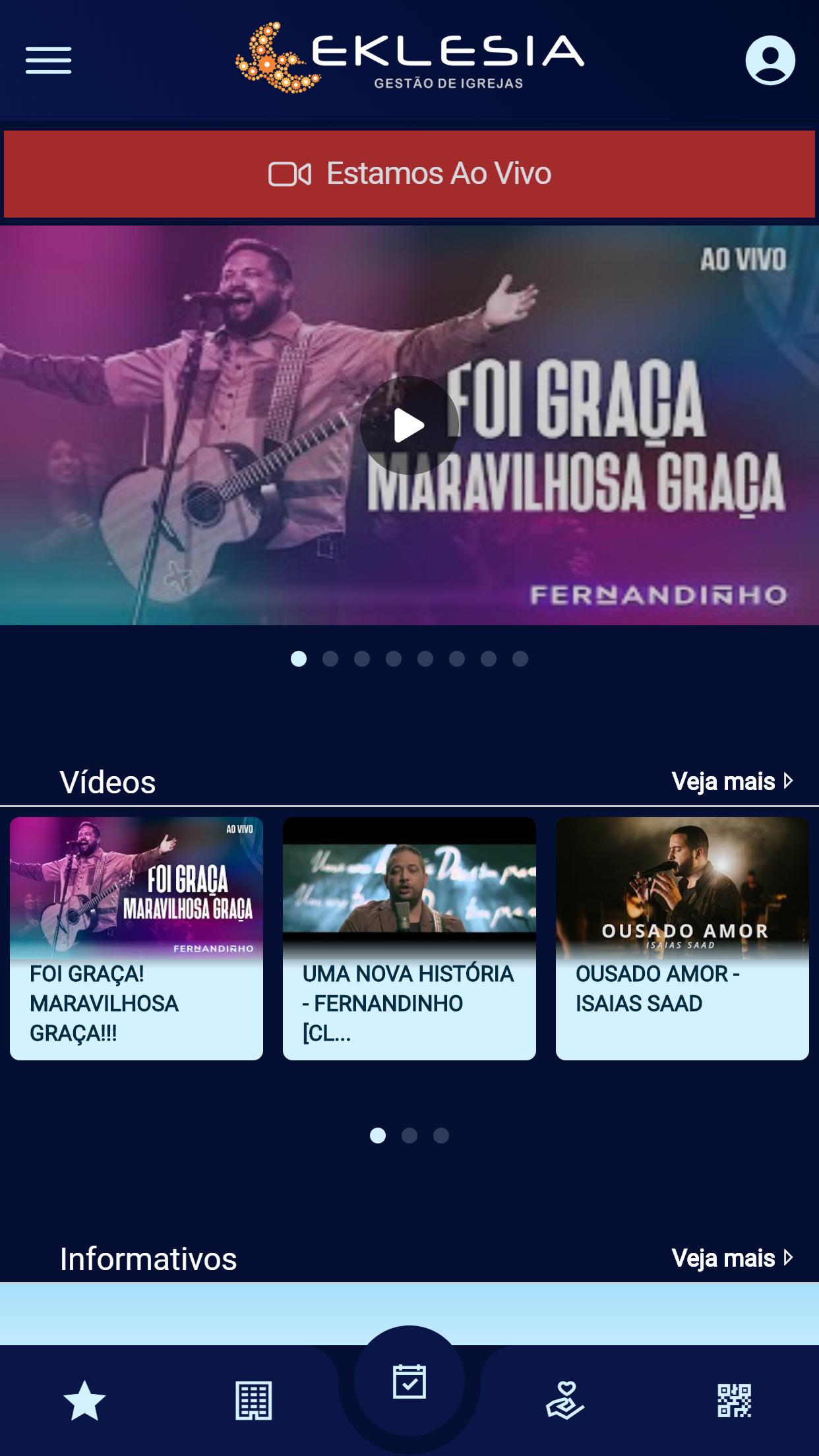Tap the Estamos Ao Vivo banner
Image resolution: width=819 pixels, height=1456 pixels.
tap(409, 174)
